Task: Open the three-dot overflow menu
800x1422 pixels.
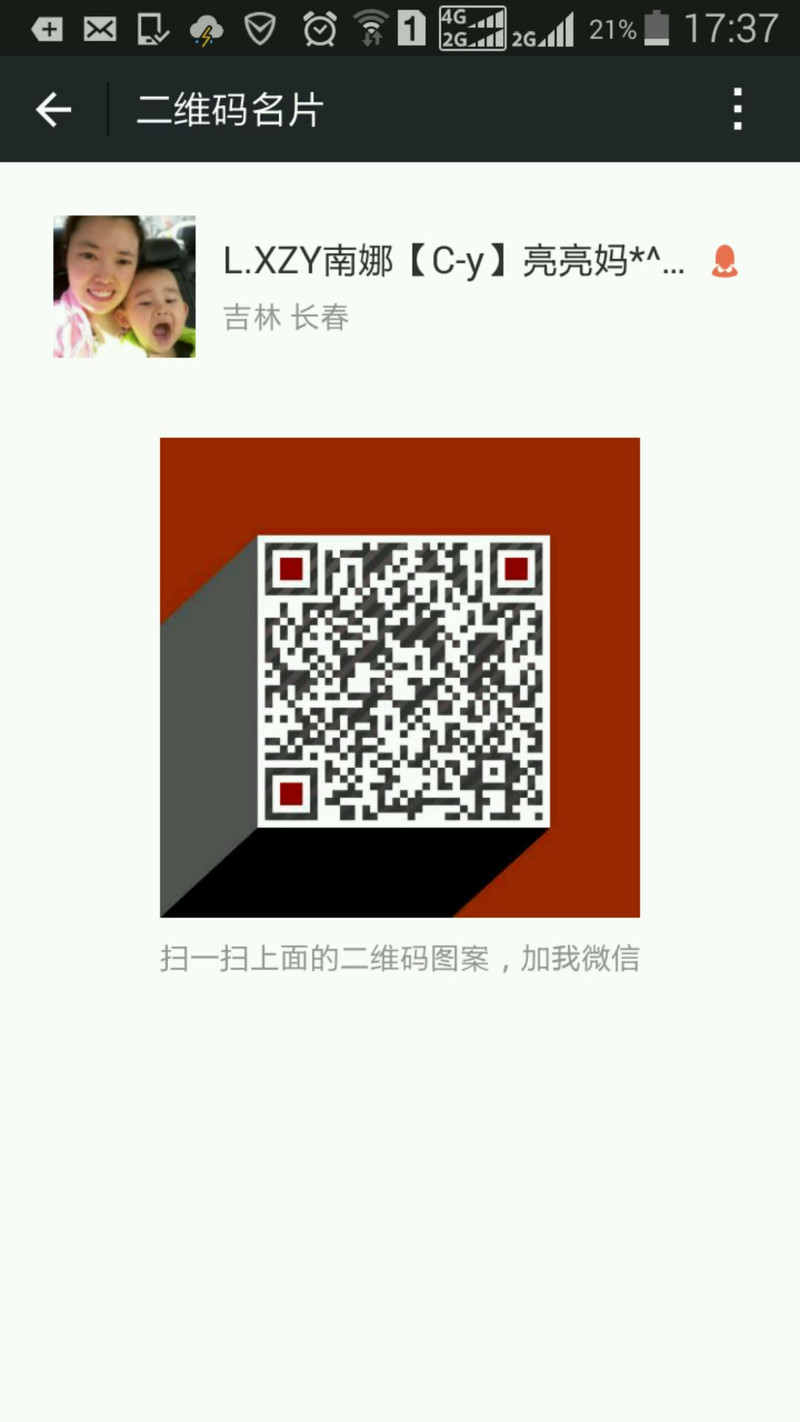Action: [738, 109]
